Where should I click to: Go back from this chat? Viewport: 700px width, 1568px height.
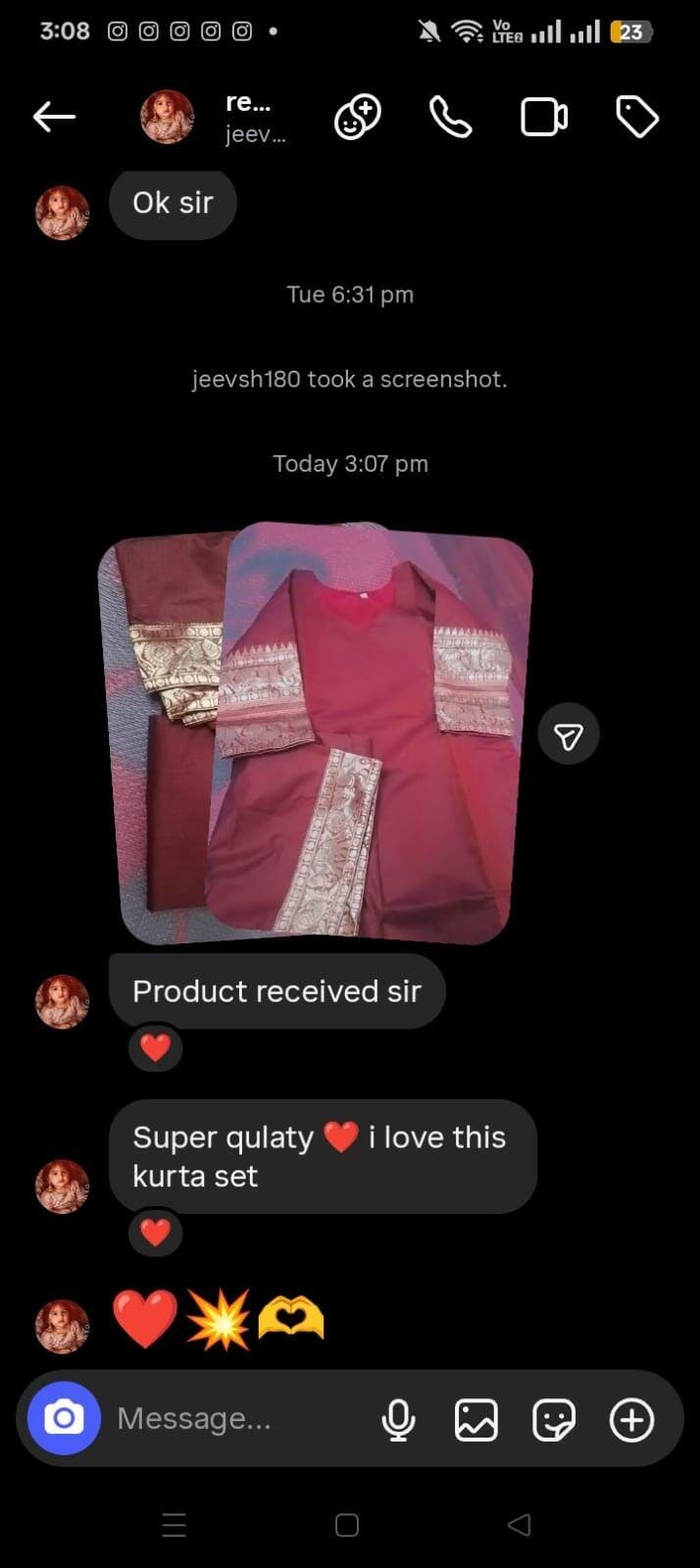point(54,118)
